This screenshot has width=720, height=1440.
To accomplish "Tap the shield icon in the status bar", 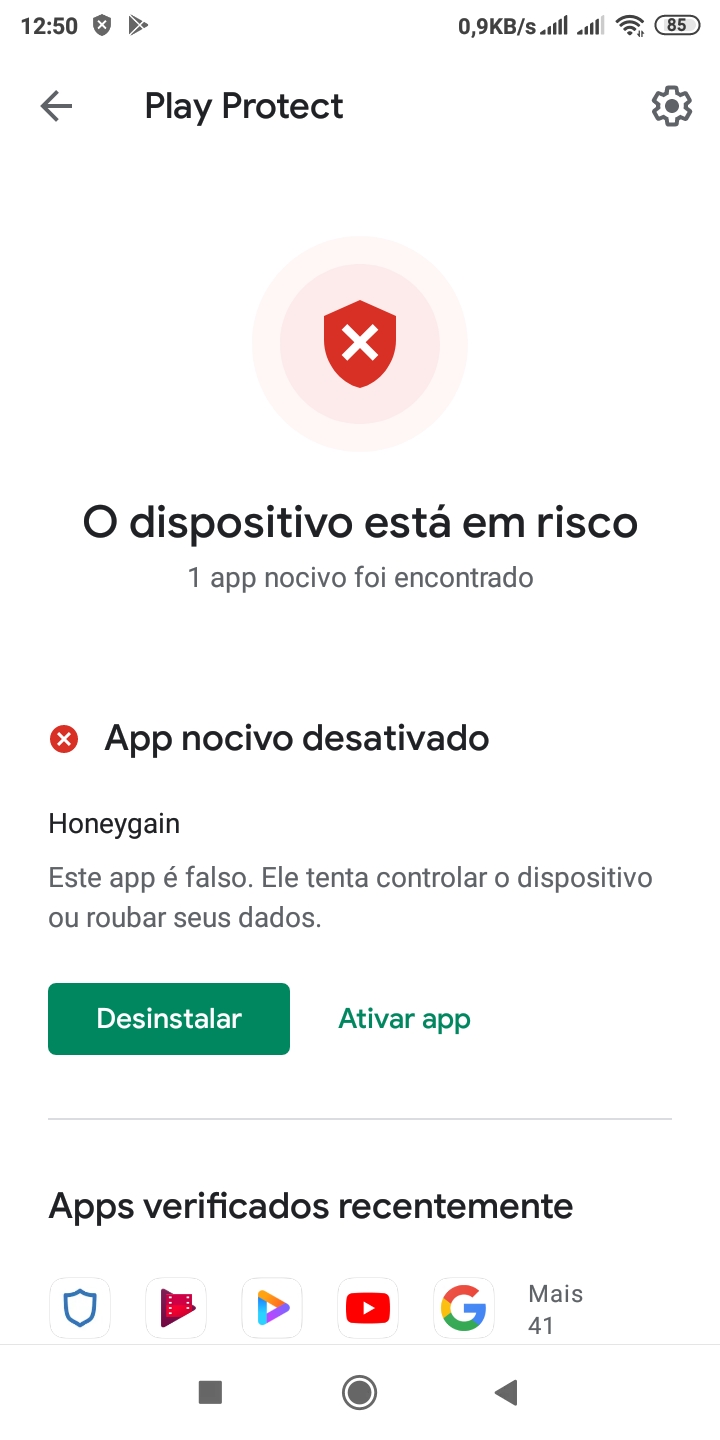I will pyautogui.click(x=102, y=26).
